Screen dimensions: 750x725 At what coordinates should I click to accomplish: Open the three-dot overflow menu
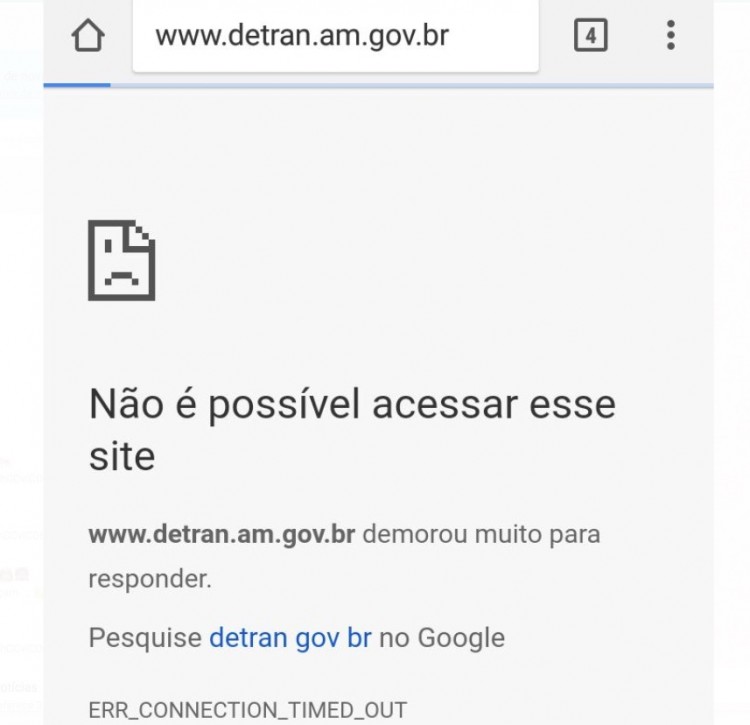coord(670,36)
